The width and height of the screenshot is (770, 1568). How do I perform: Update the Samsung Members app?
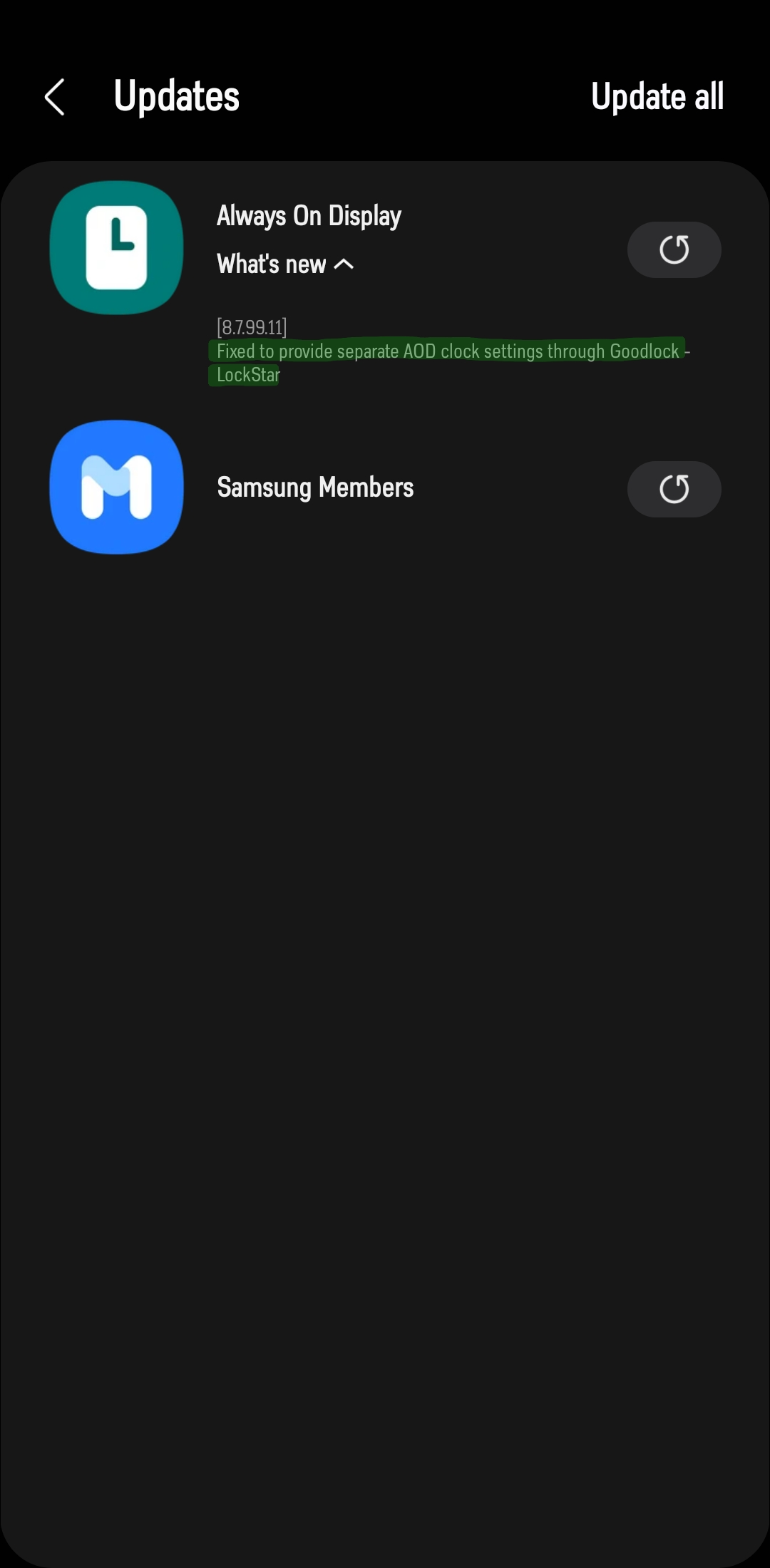pos(674,489)
